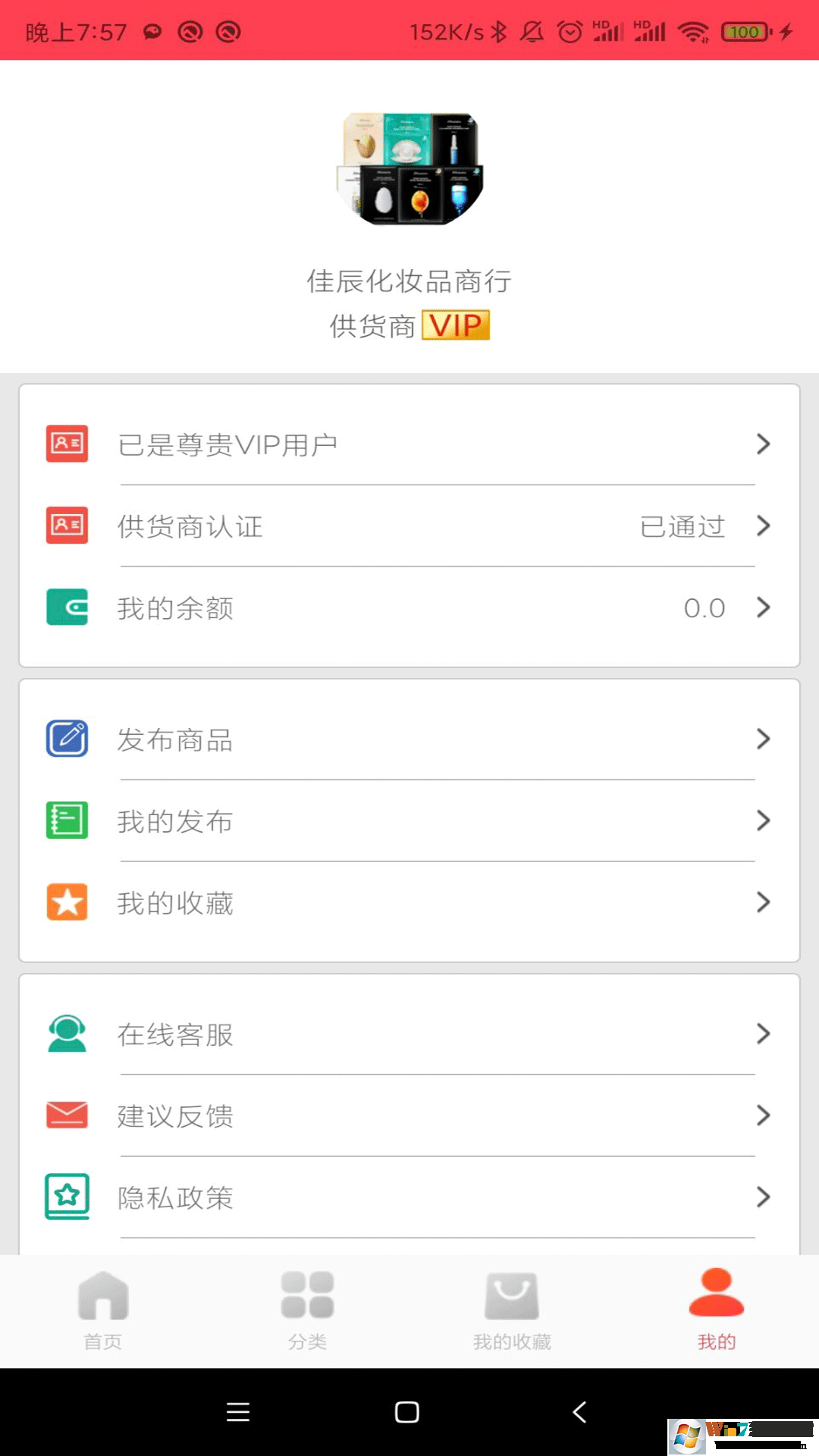Switch to the 首页 tab
The image size is (819, 1456).
102,1308
